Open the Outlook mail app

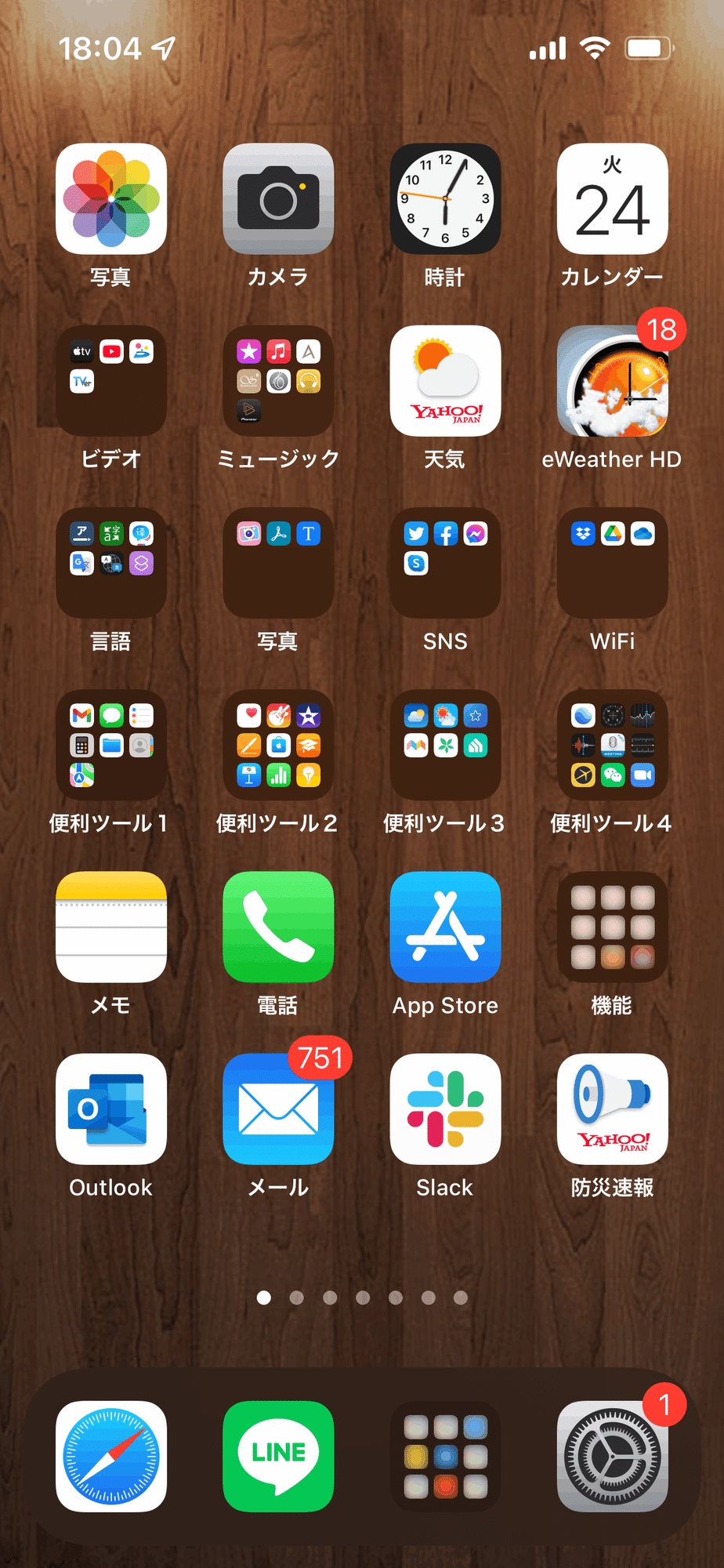pos(110,1109)
